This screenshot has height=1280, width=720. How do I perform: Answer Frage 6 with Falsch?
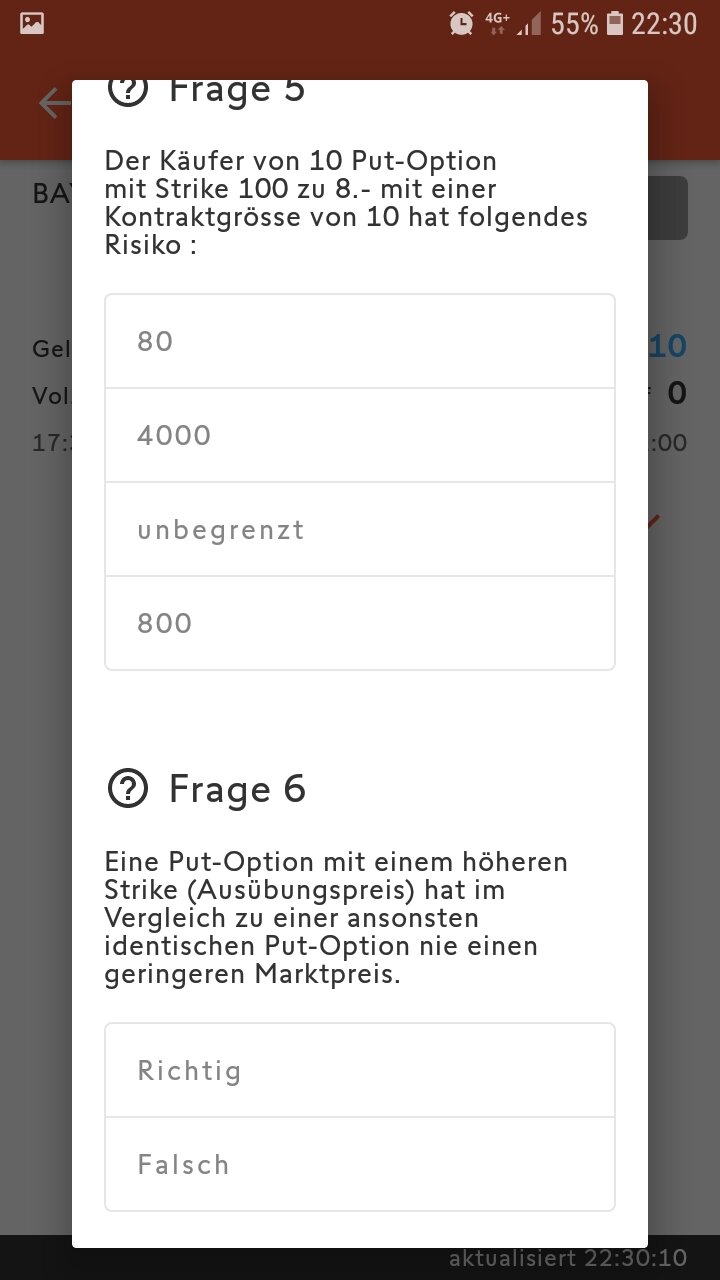tap(359, 1165)
